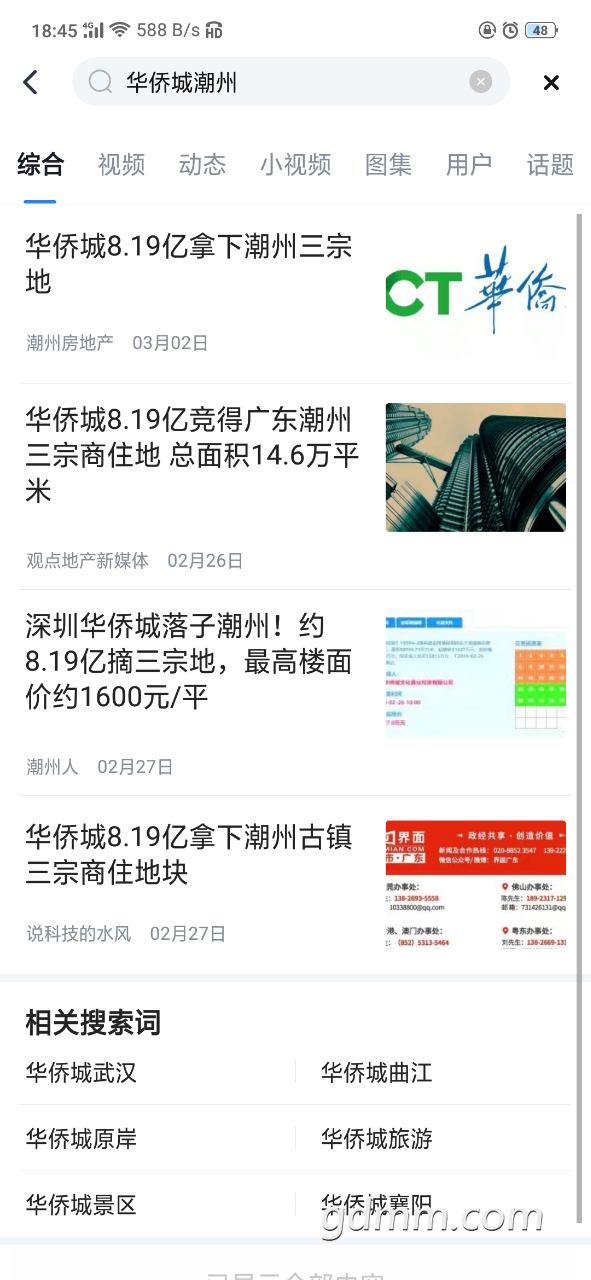This screenshot has height=1280, width=591.
Task: Tap the 华侨城潮州 search field
Action: 291,82
